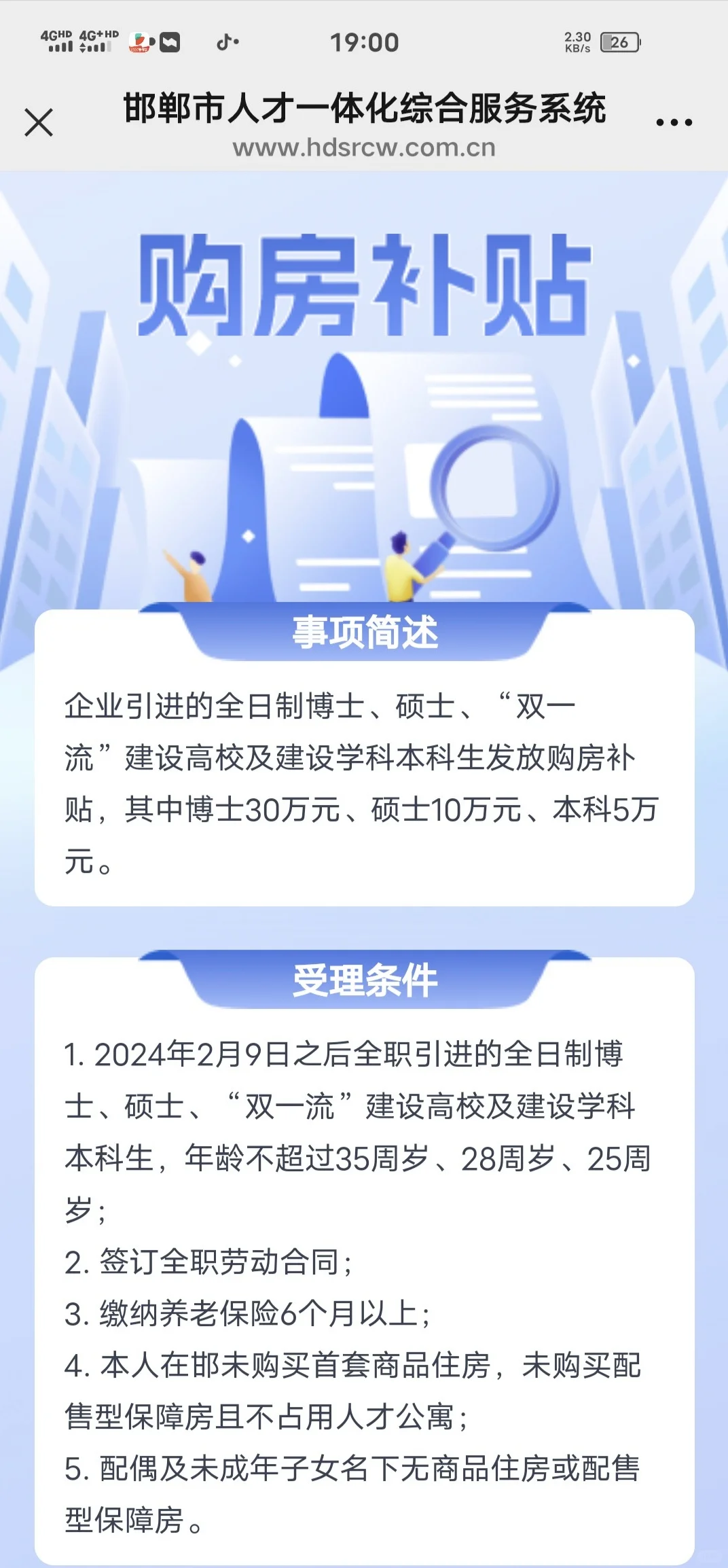Open the three-dot more options menu

(x=674, y=123)
